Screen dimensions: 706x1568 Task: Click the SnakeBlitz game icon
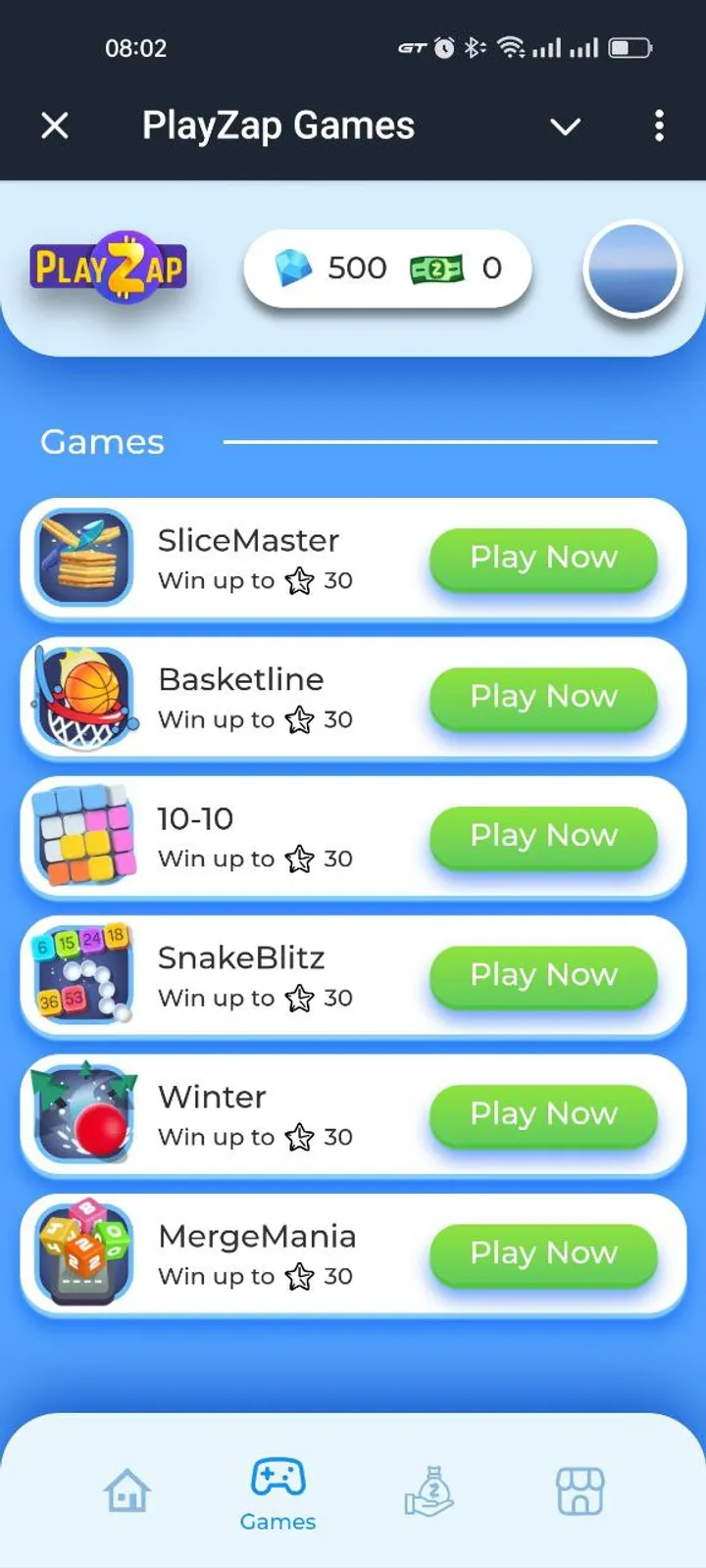click(83, 976)
